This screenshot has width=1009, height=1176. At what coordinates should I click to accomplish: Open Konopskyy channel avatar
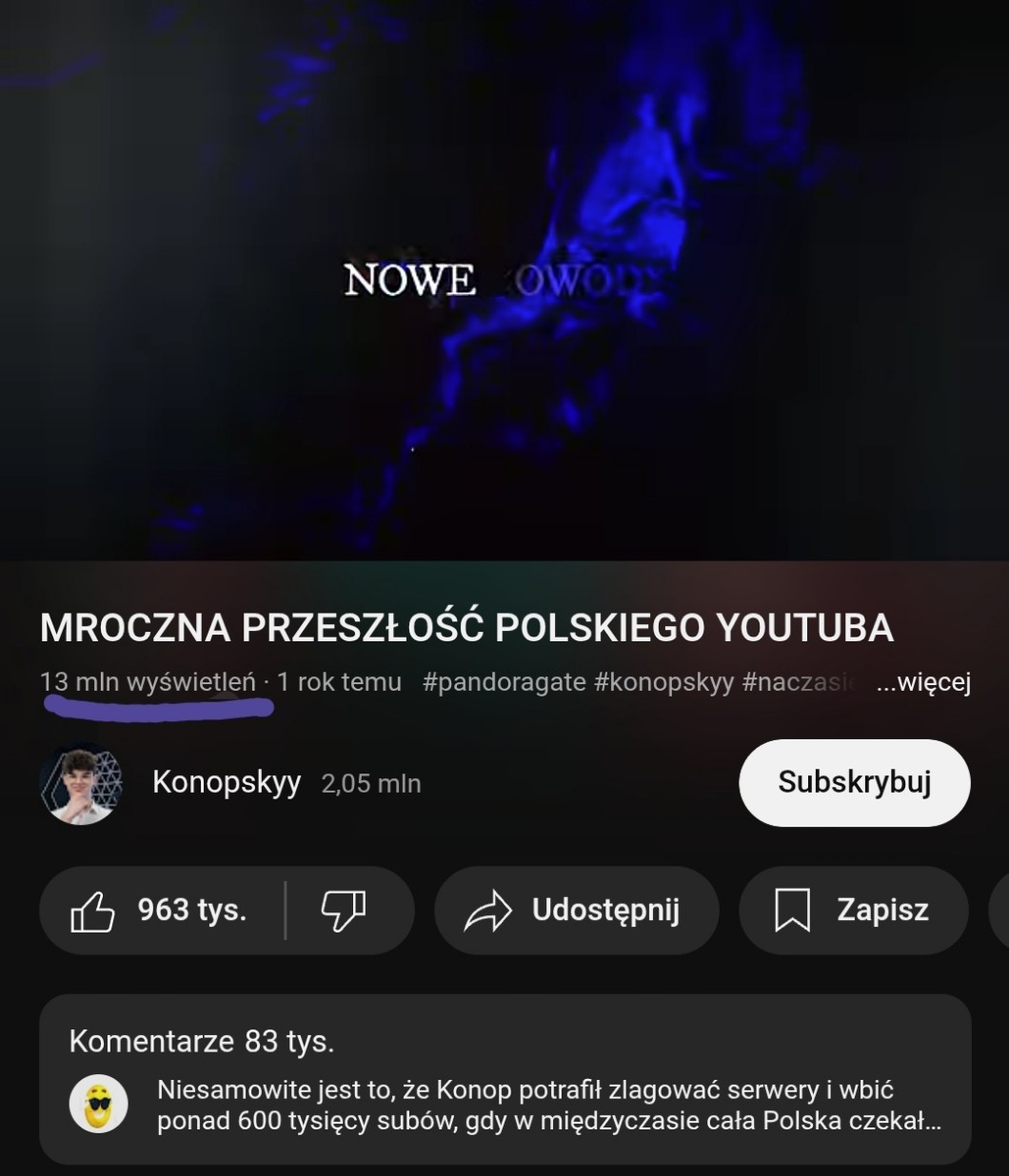coord(82,783)
